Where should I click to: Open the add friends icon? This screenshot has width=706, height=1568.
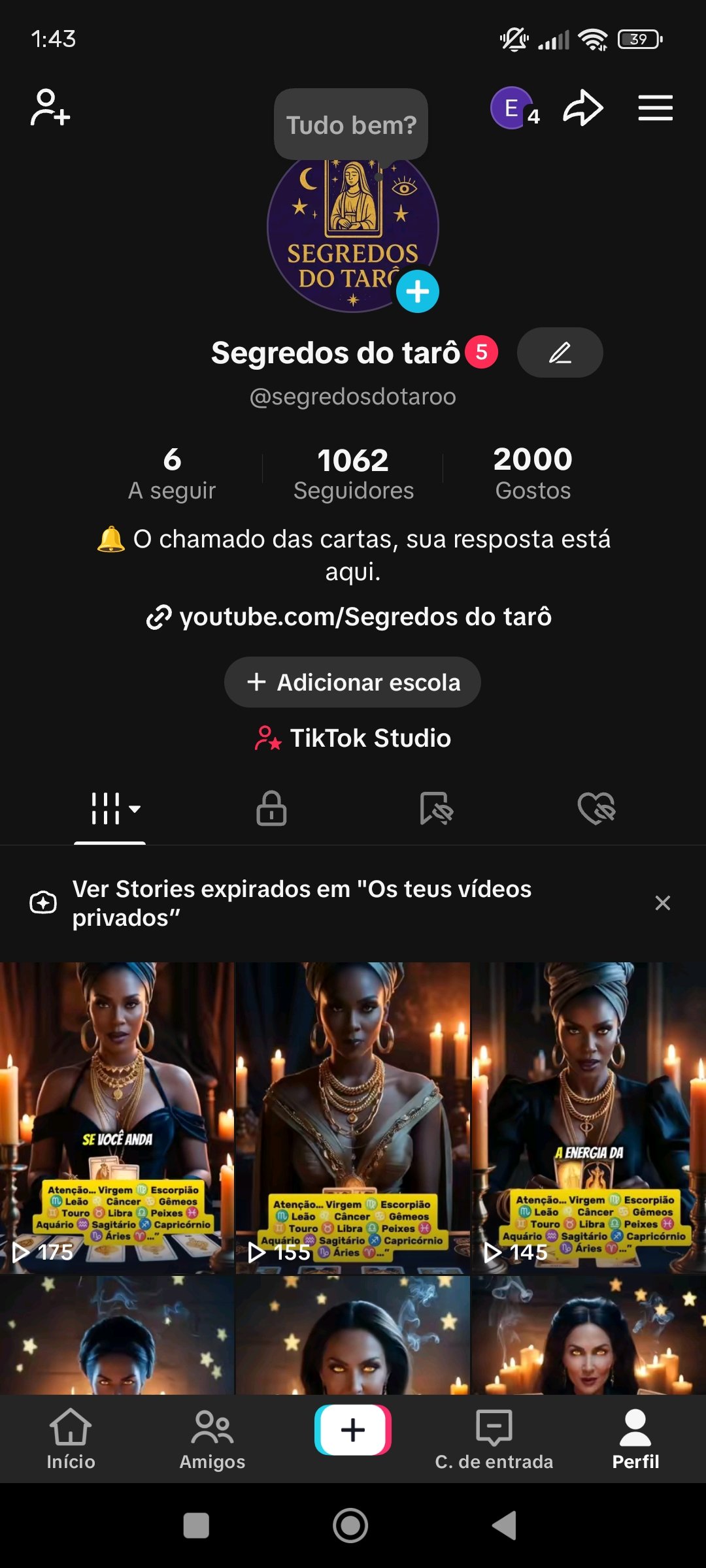pos(50,108)
